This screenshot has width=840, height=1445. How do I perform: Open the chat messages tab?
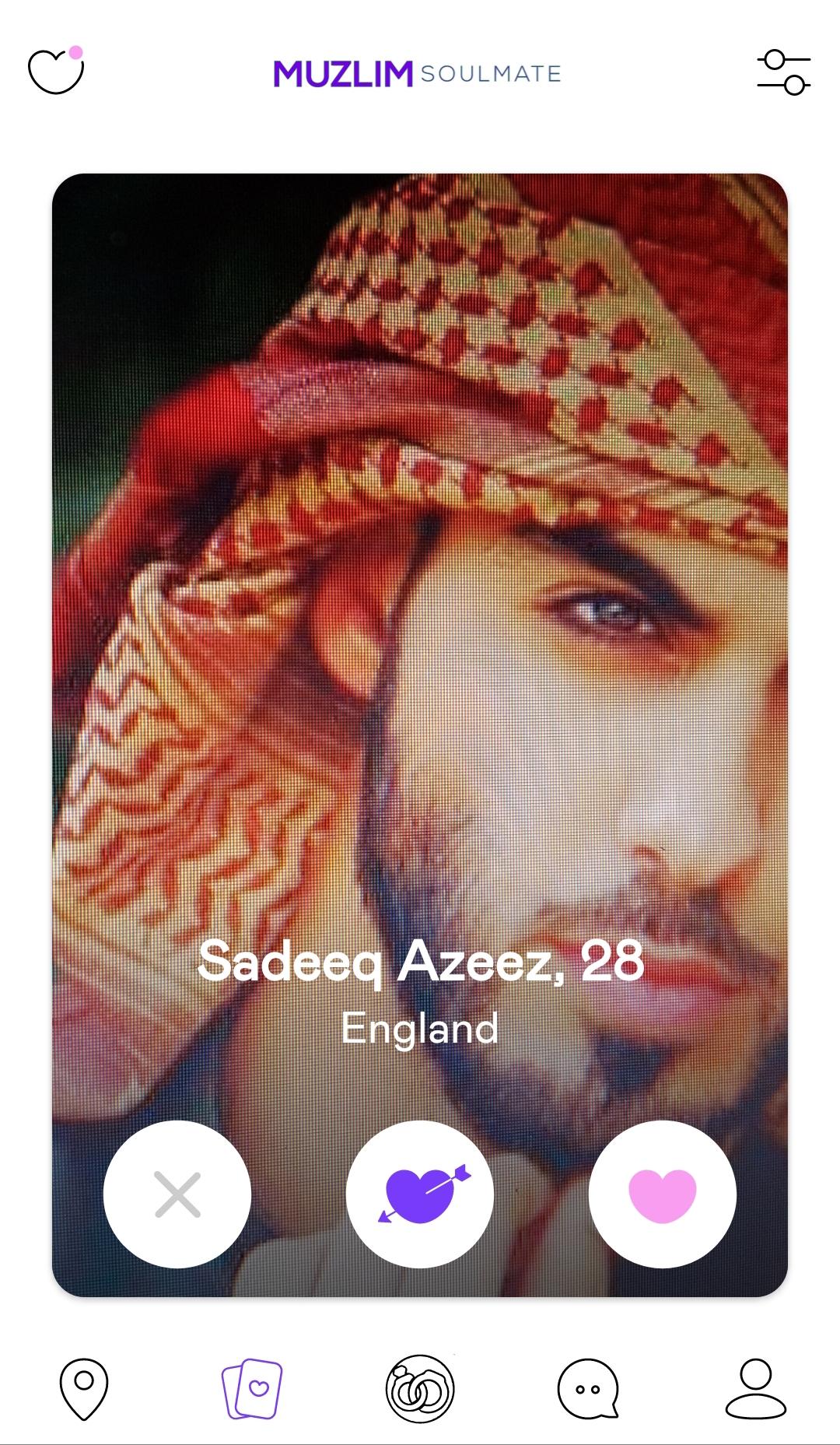(588, 1389)
